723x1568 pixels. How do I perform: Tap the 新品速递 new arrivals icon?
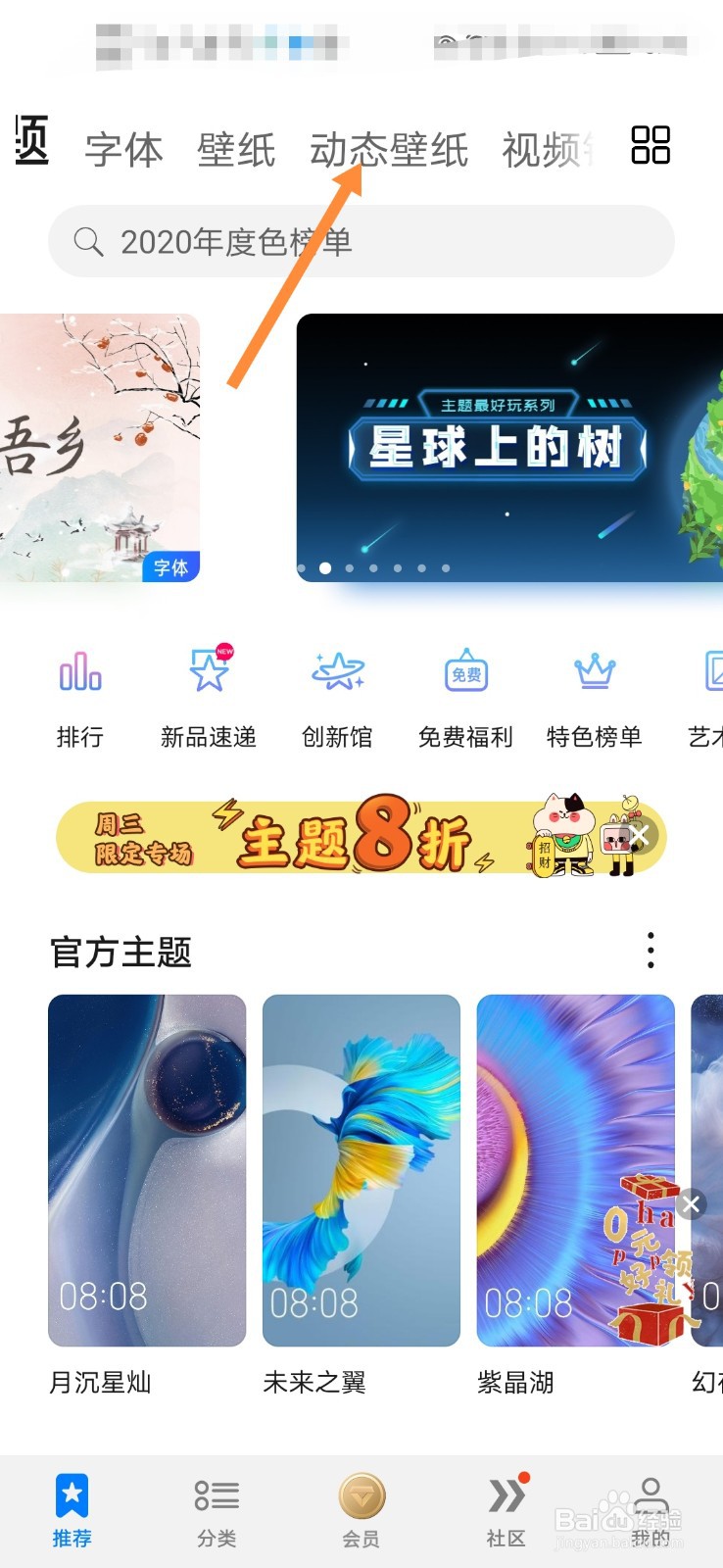[208, 696]
